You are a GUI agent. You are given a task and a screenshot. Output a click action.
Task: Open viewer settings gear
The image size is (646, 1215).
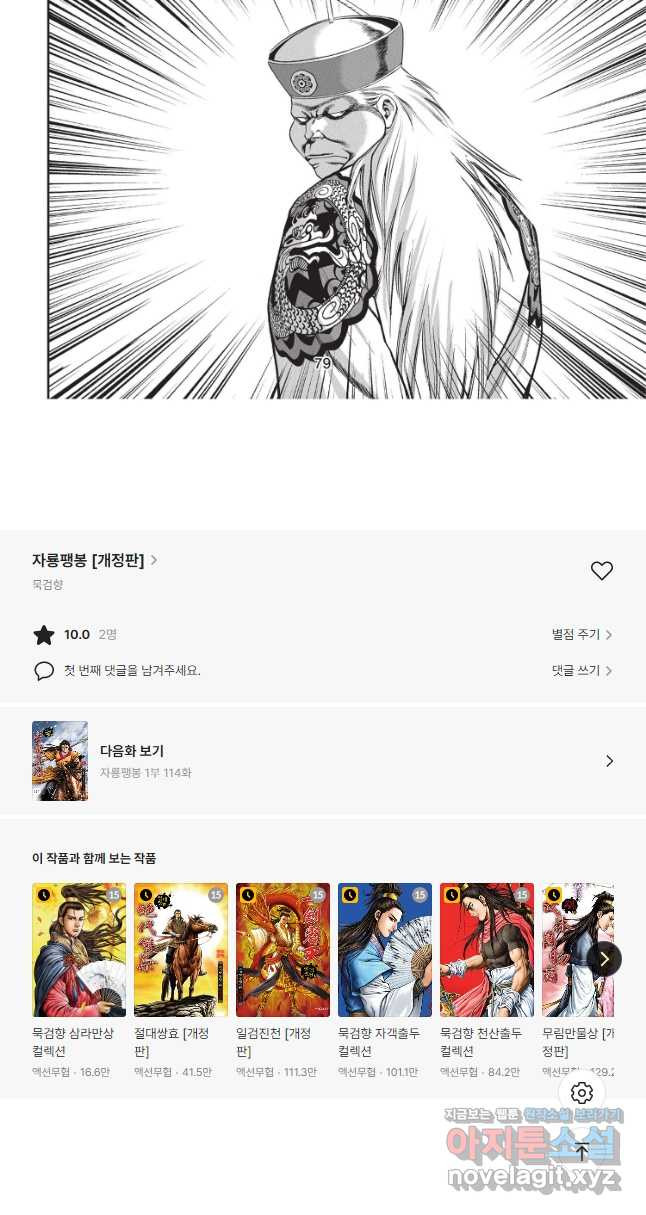(x=582, y=1093)
